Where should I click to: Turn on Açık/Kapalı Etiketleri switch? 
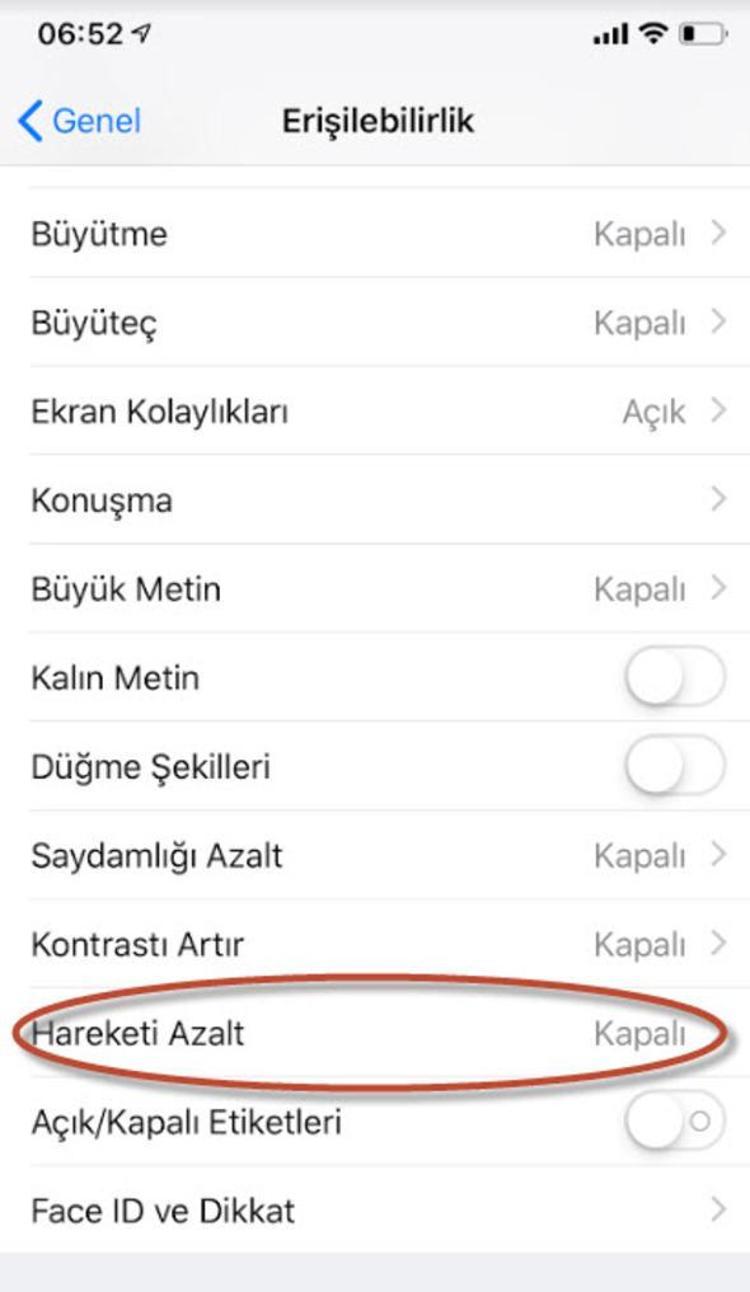(x=674, y=1122)
